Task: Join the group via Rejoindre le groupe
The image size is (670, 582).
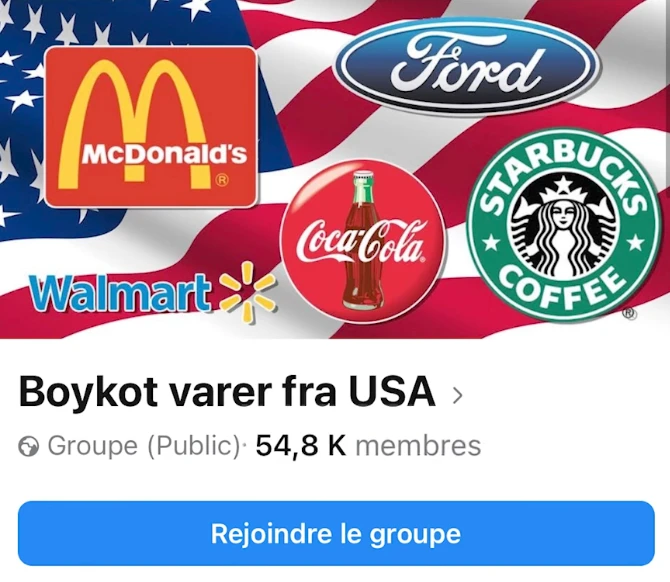Action: pyautogui.click(x=335, y=533)
